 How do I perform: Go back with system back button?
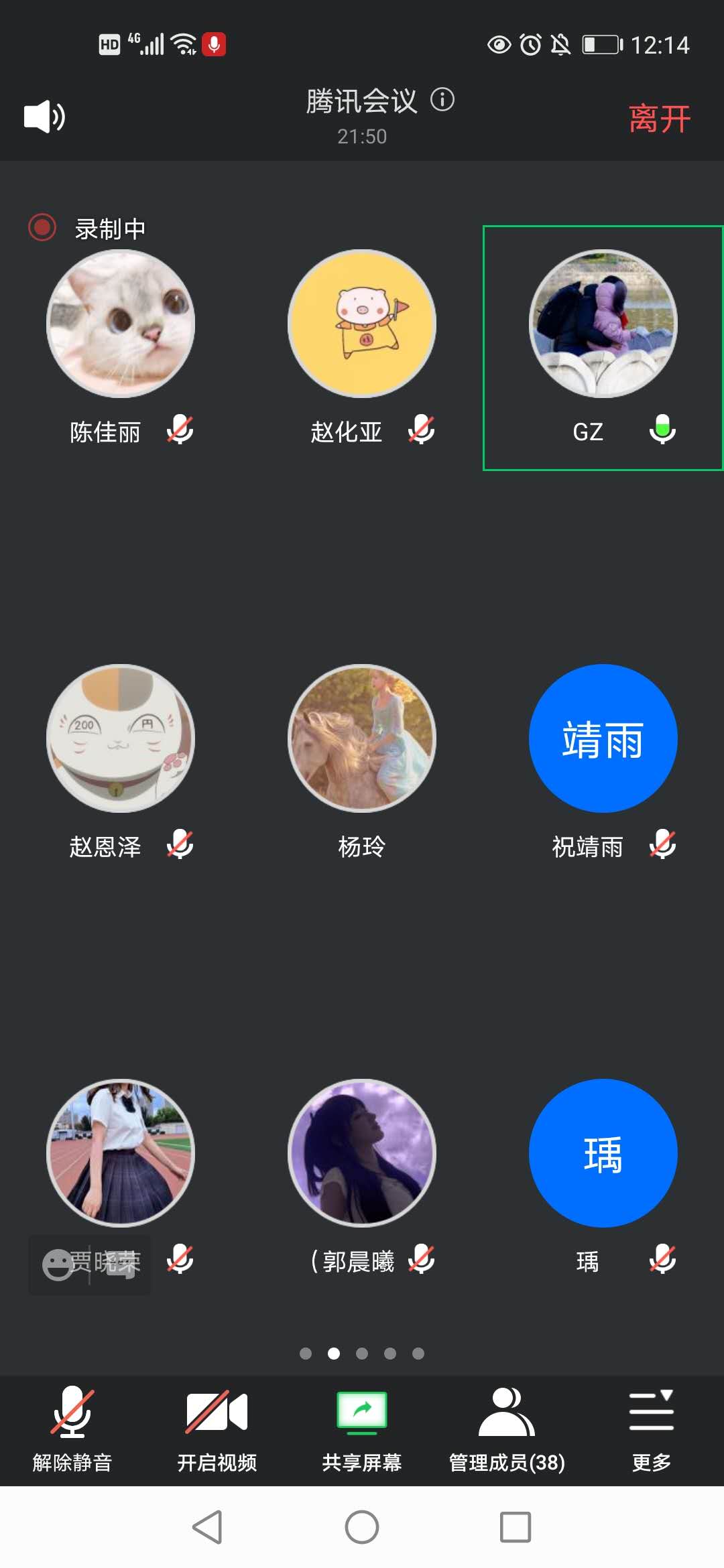208,1527
